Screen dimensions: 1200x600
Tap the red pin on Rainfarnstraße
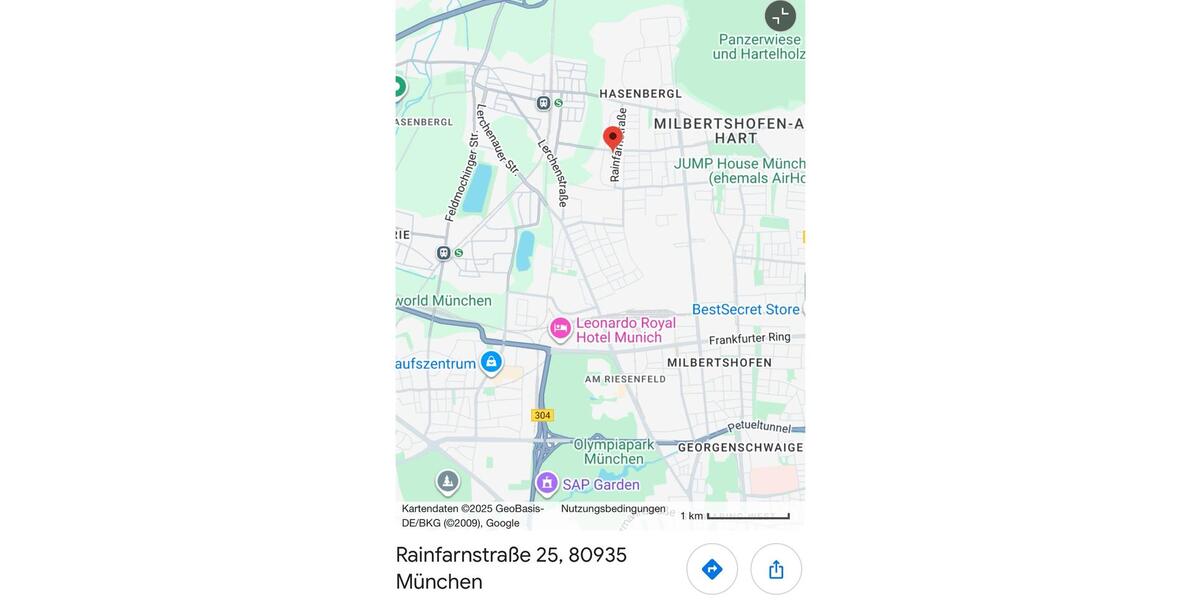pos(613,138)
